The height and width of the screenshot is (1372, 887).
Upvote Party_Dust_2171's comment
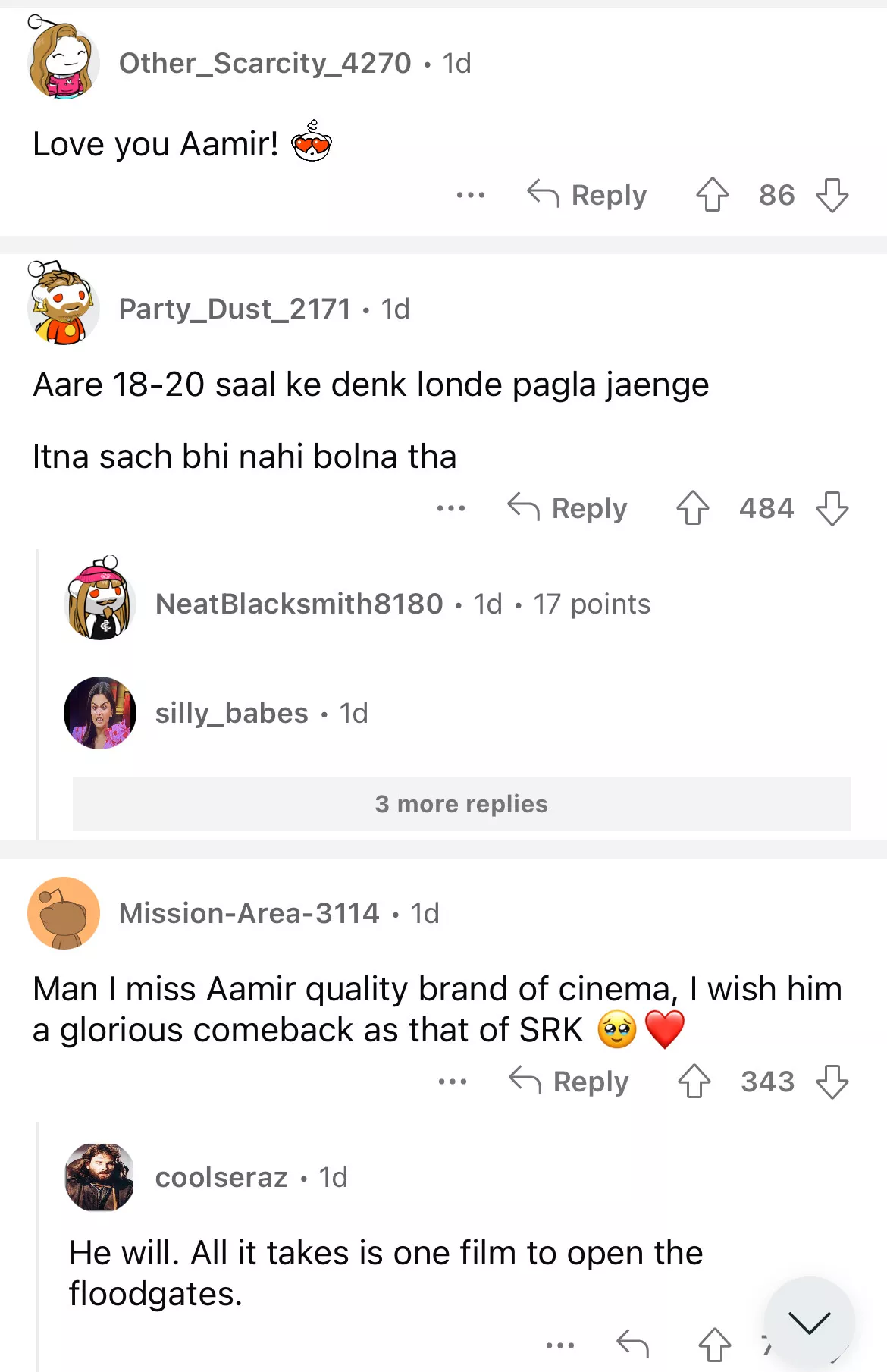692,508
